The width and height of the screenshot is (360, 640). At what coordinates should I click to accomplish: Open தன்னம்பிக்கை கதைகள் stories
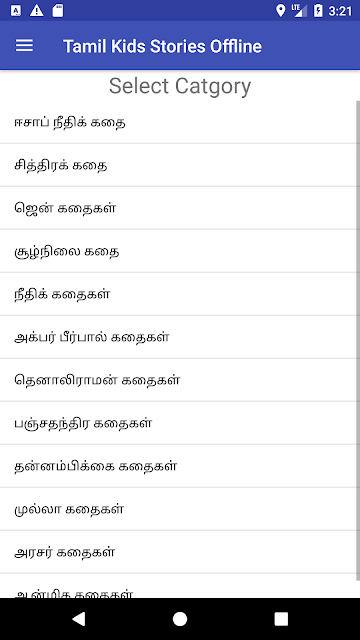178,466
